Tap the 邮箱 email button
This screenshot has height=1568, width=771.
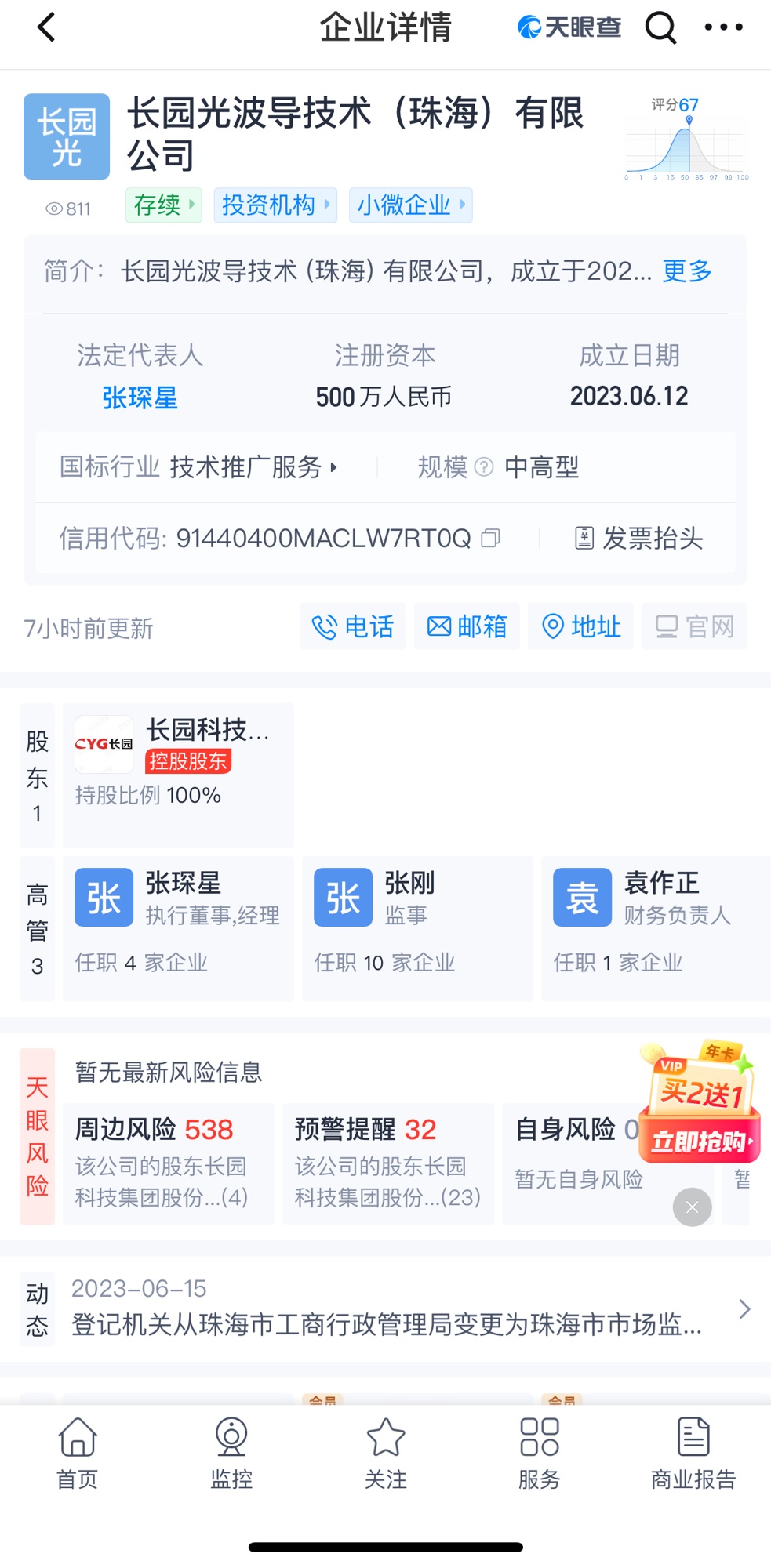coord(467,626)
